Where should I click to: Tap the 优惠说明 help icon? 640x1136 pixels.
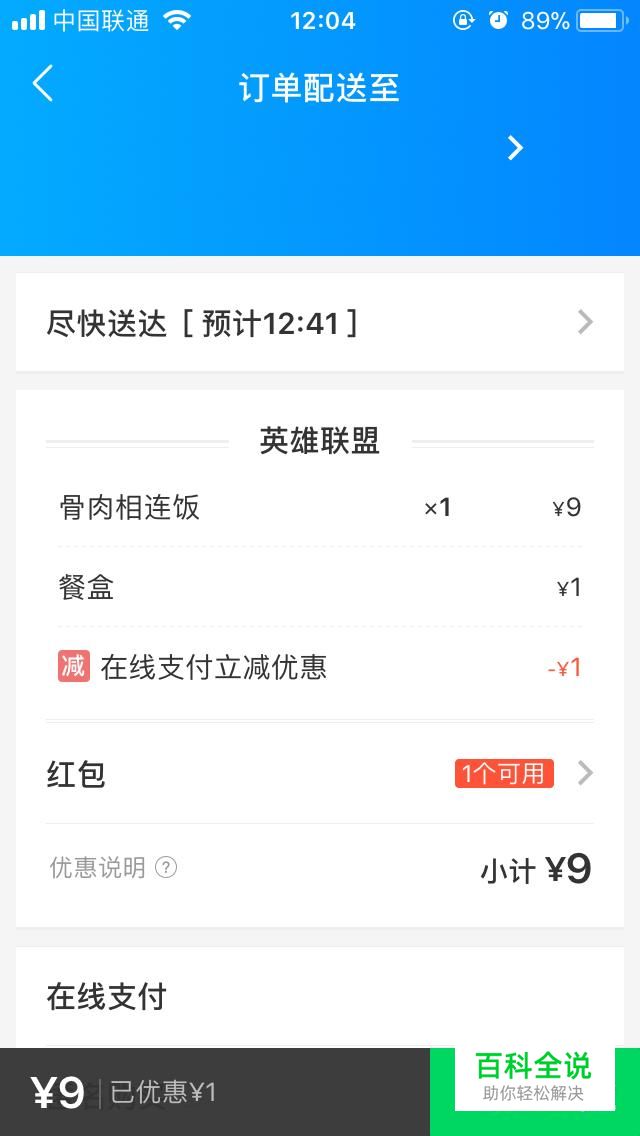167,867
